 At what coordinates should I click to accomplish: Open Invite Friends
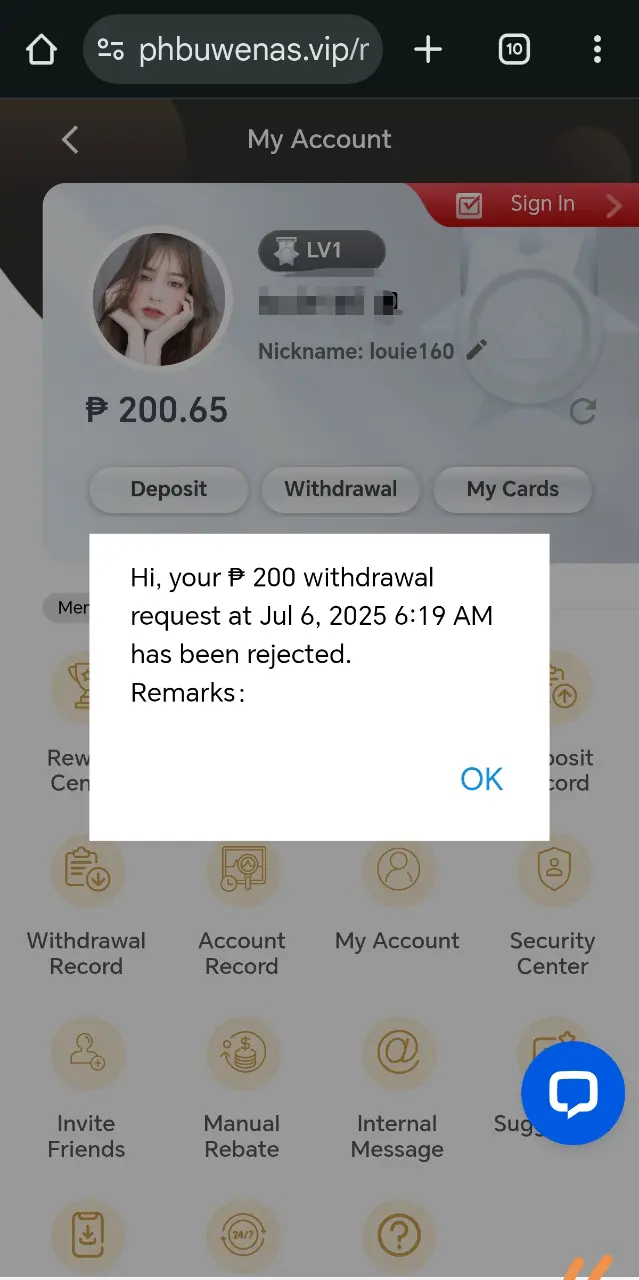(x=87, y=1090)
